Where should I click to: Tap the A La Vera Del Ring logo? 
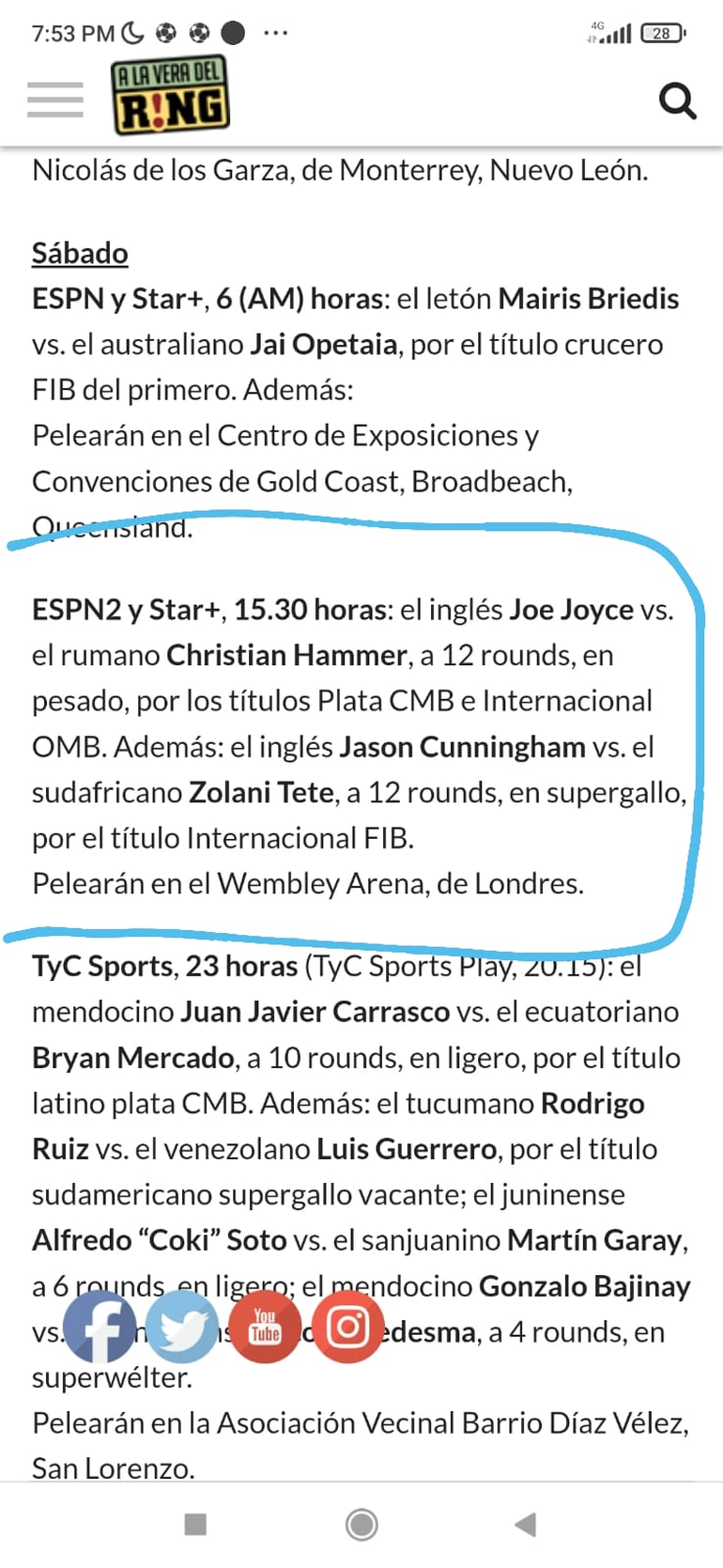tap(170, 97)
